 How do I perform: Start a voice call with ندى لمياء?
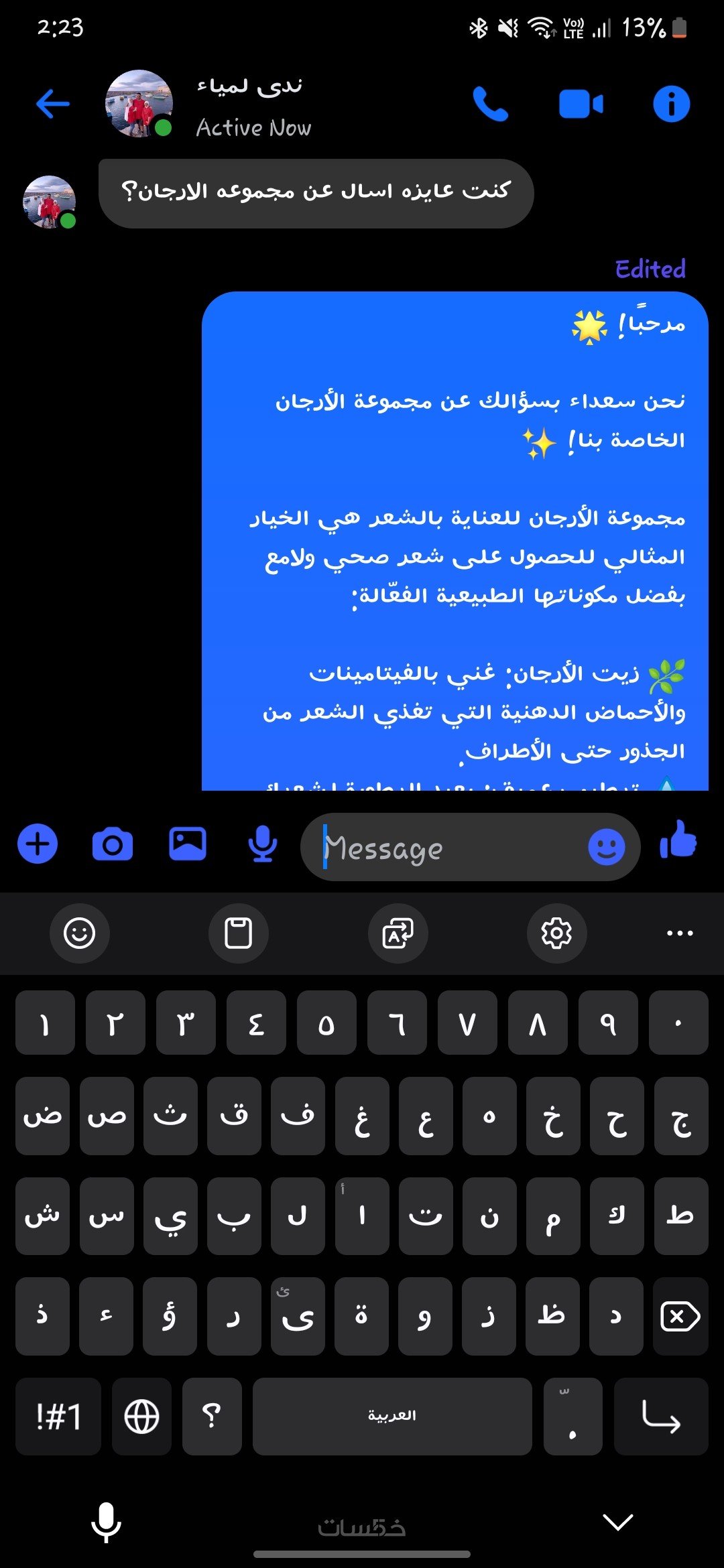[x=490, y=104]
